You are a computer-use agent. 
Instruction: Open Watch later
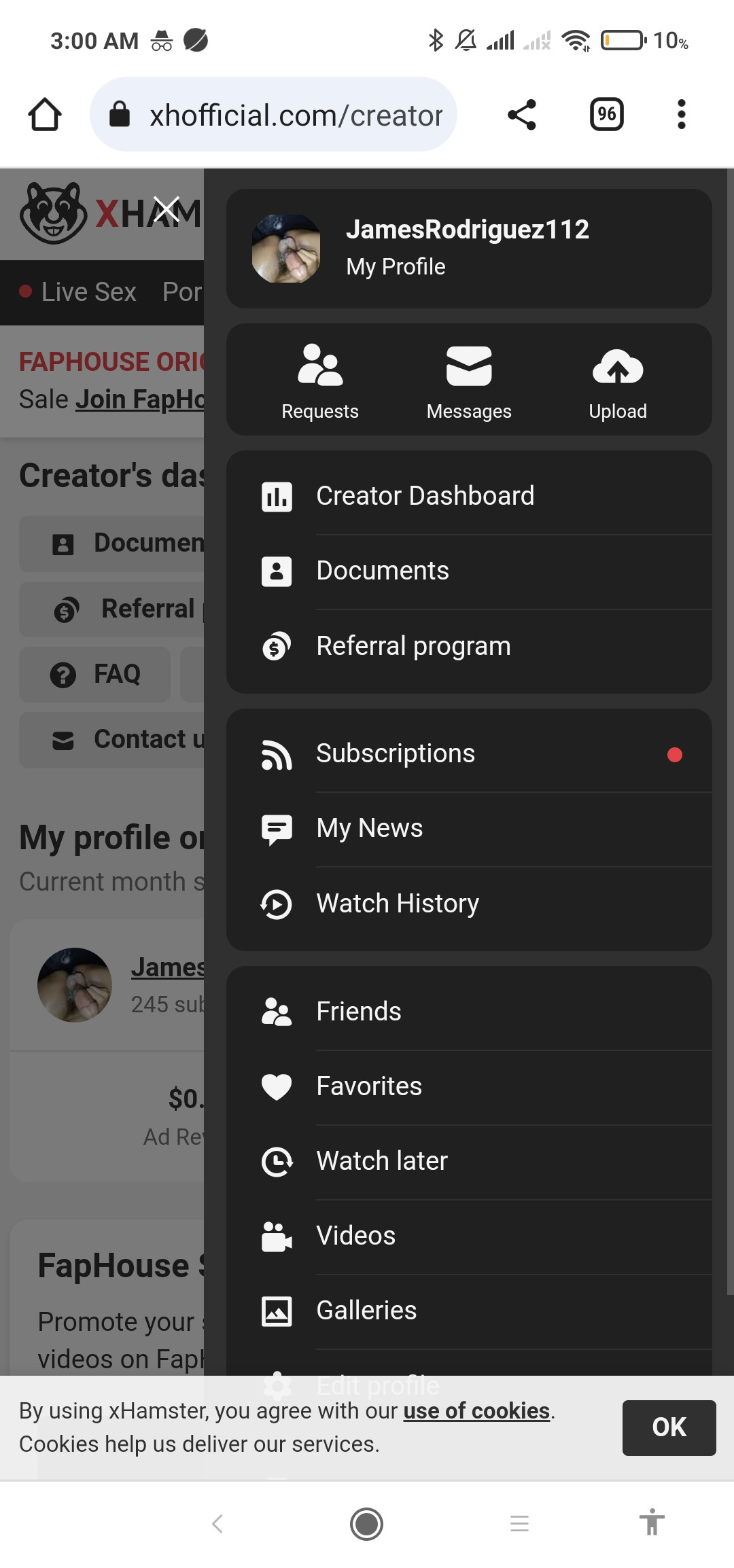point(469,1162)
